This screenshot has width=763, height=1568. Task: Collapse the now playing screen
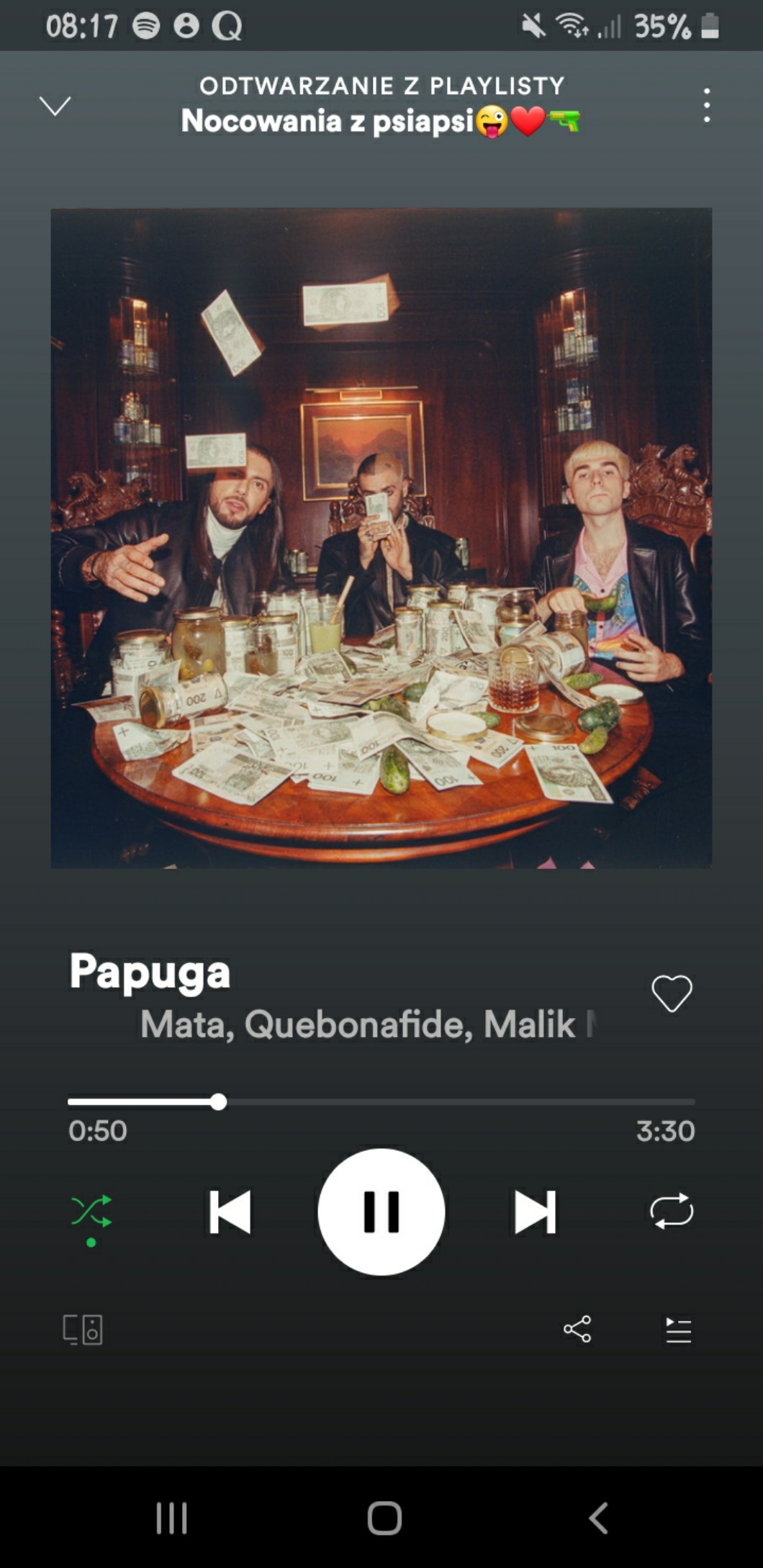pyautogui.click(x=55, y=106)
